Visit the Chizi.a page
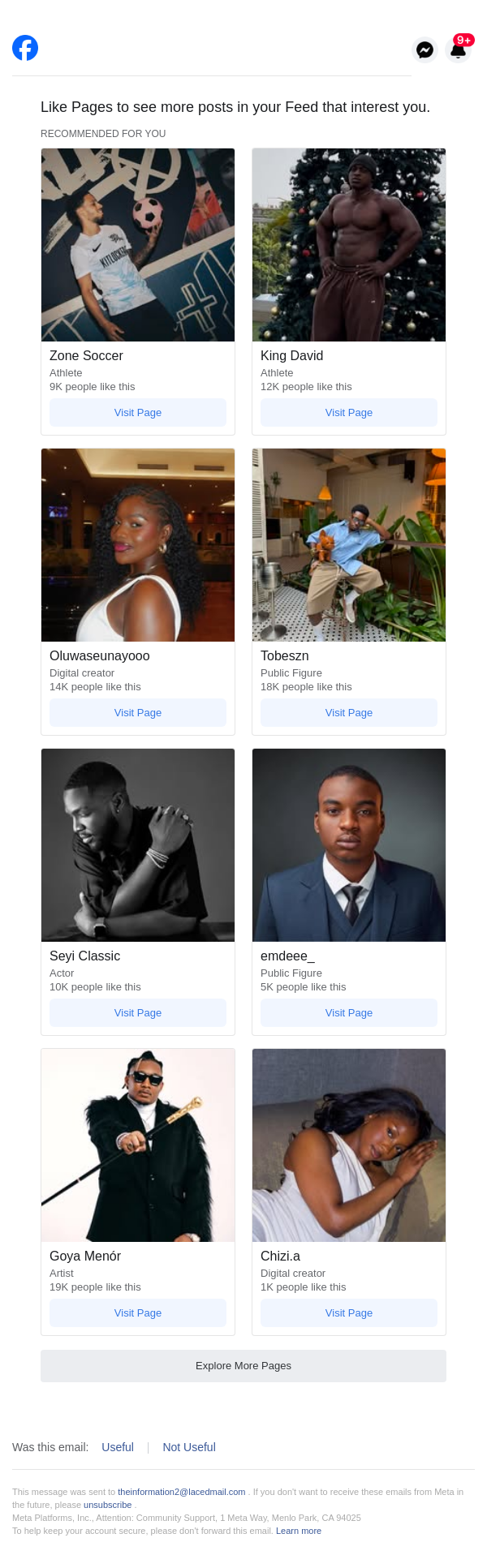Image resolution: width=487 pixels, height=1568 pixels. click(x=349, y=1313)
